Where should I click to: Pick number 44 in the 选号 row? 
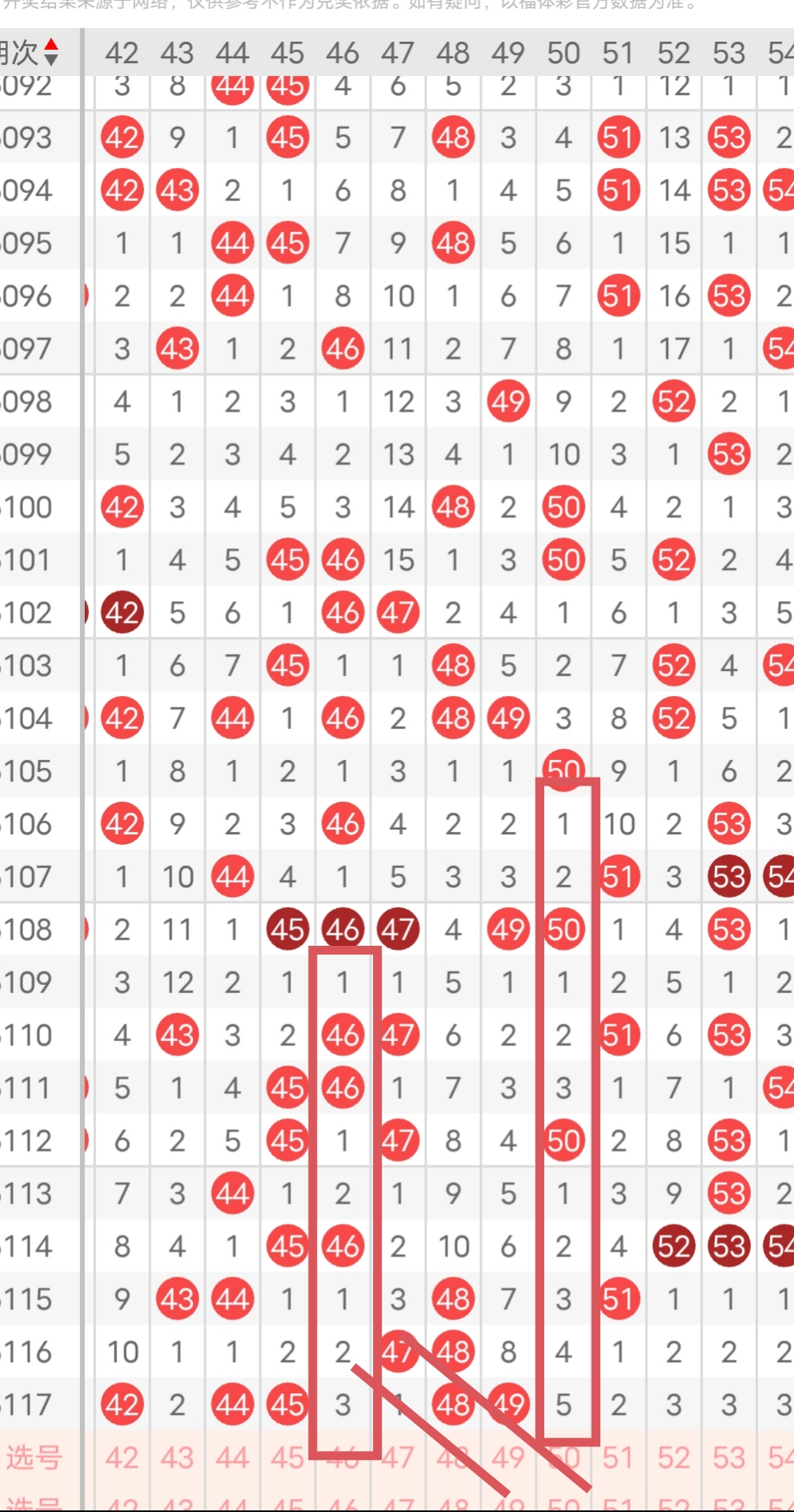[232, 1458]
